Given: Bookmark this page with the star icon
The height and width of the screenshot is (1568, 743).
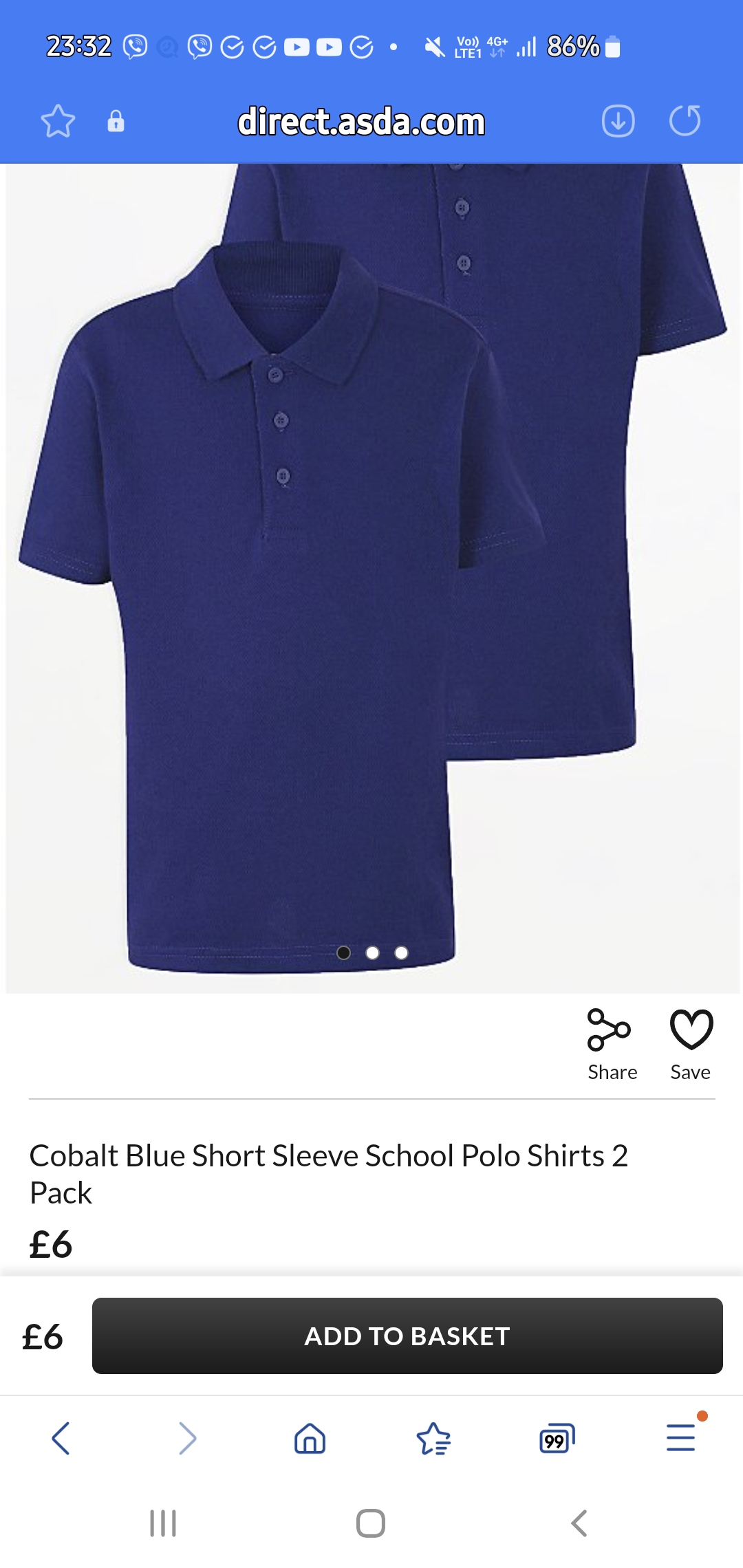Looking at the screenshot, I should [58, 122].
